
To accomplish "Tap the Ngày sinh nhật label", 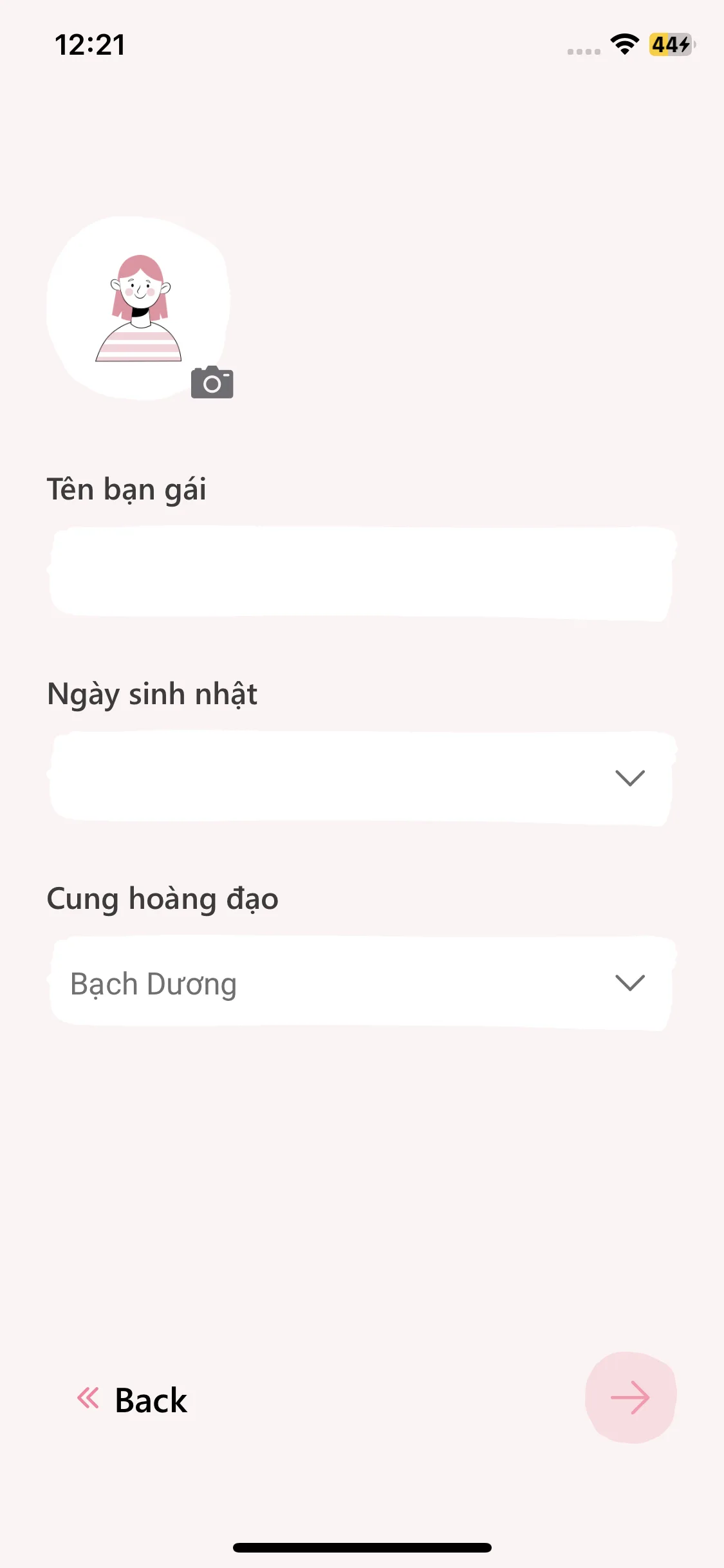I will coord(151,693).
